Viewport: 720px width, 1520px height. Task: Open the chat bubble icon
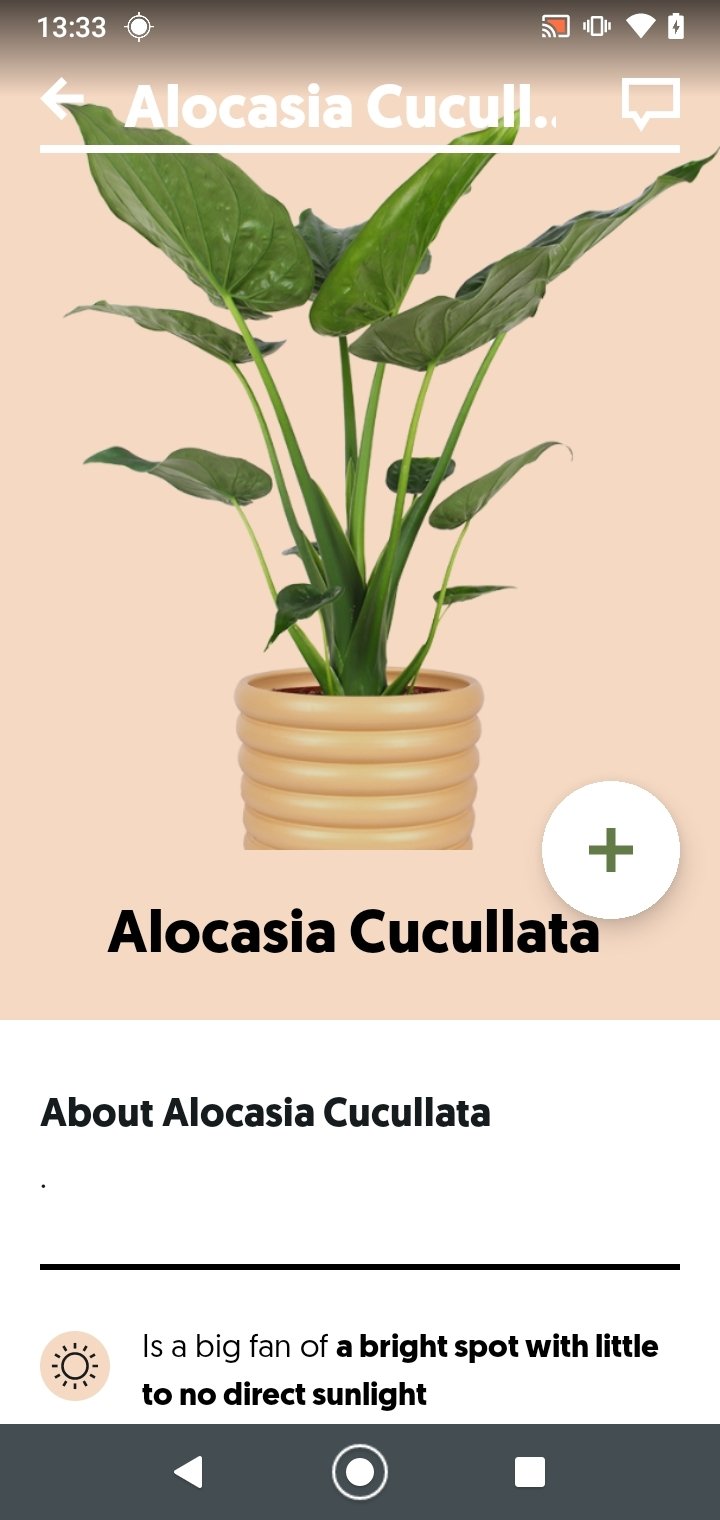click(x=651, y=103)
